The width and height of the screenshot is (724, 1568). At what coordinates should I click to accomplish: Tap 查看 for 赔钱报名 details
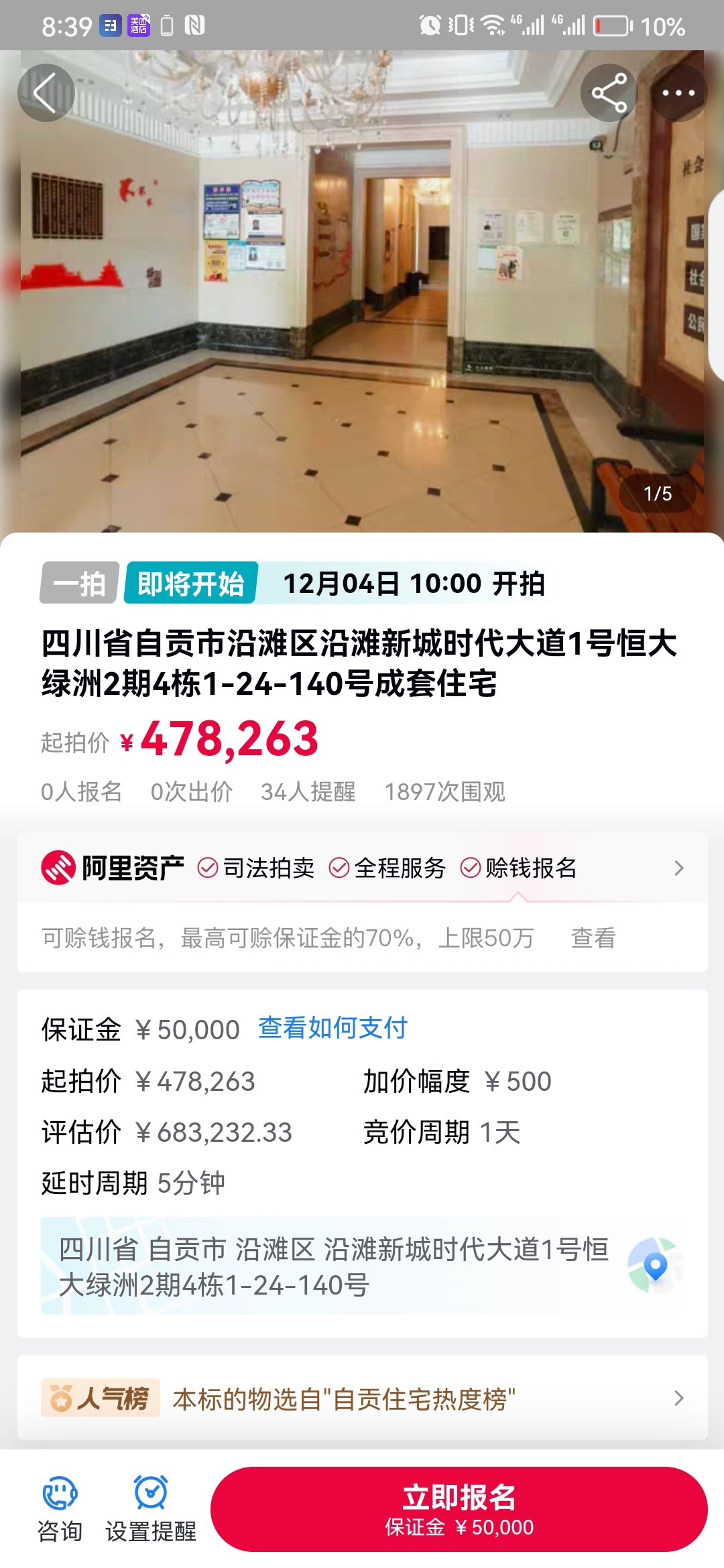pos(593,937)
